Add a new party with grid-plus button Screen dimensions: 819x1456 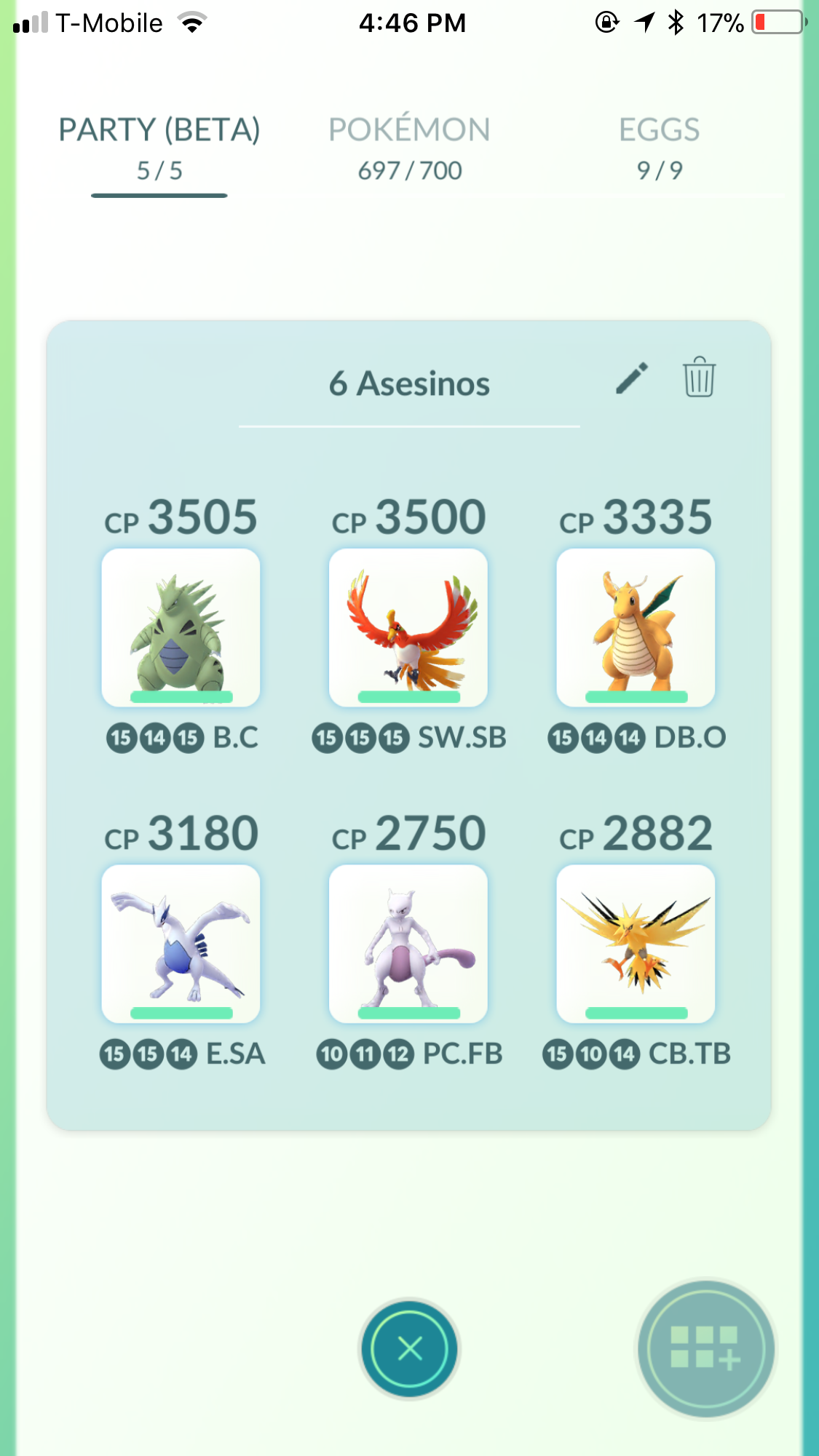(705, 1350)
